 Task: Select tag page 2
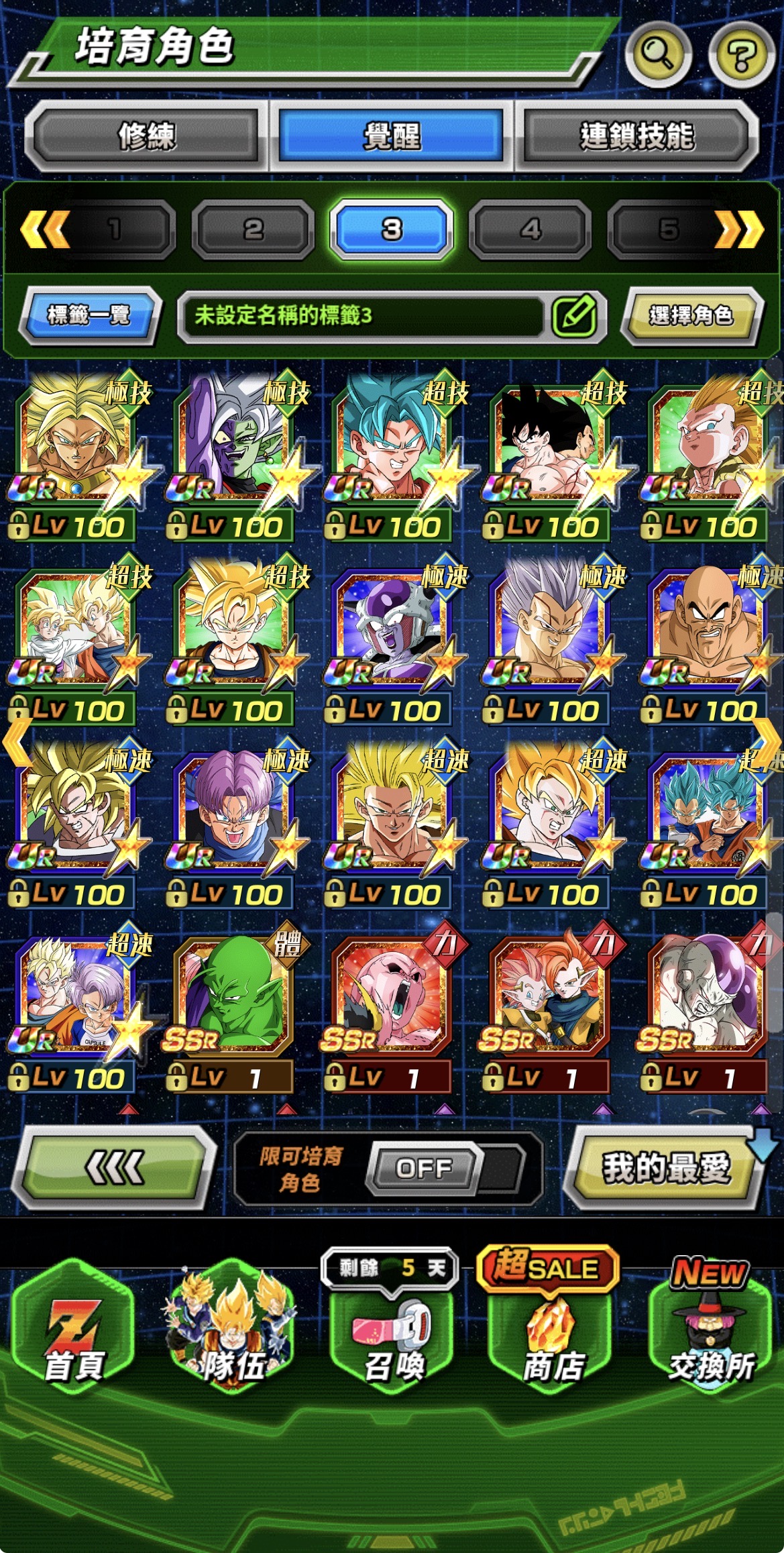click(x=253, y=230)
